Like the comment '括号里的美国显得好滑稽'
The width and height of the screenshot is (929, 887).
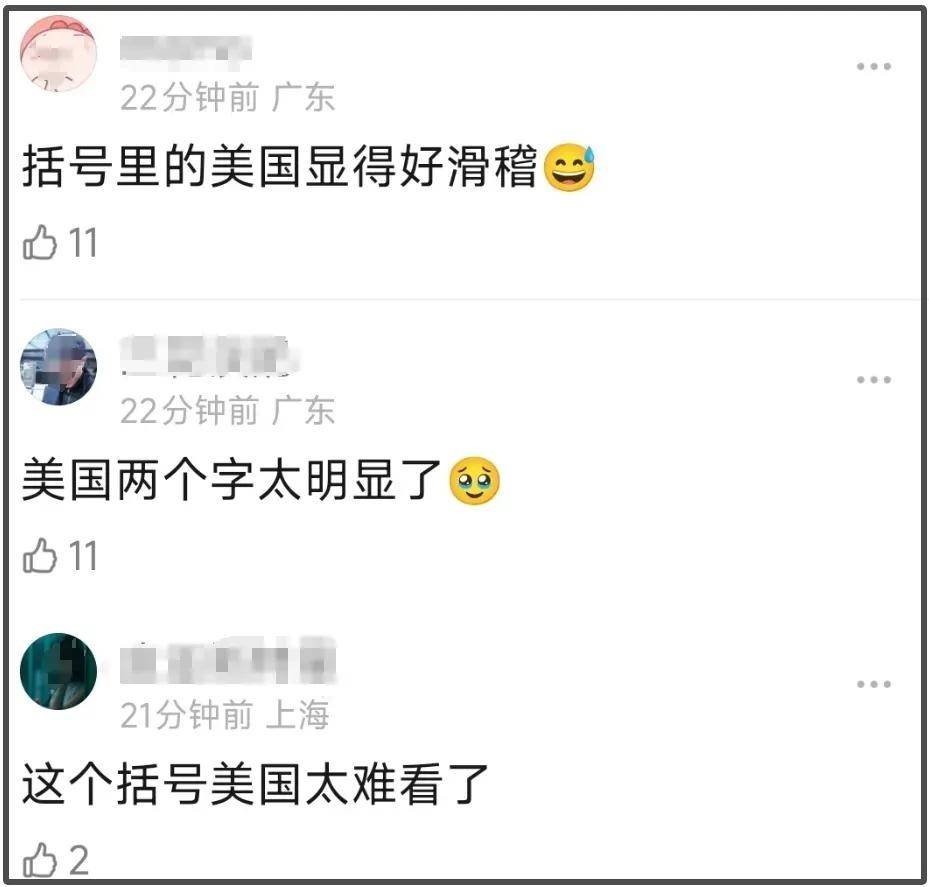tap(40, 243)
